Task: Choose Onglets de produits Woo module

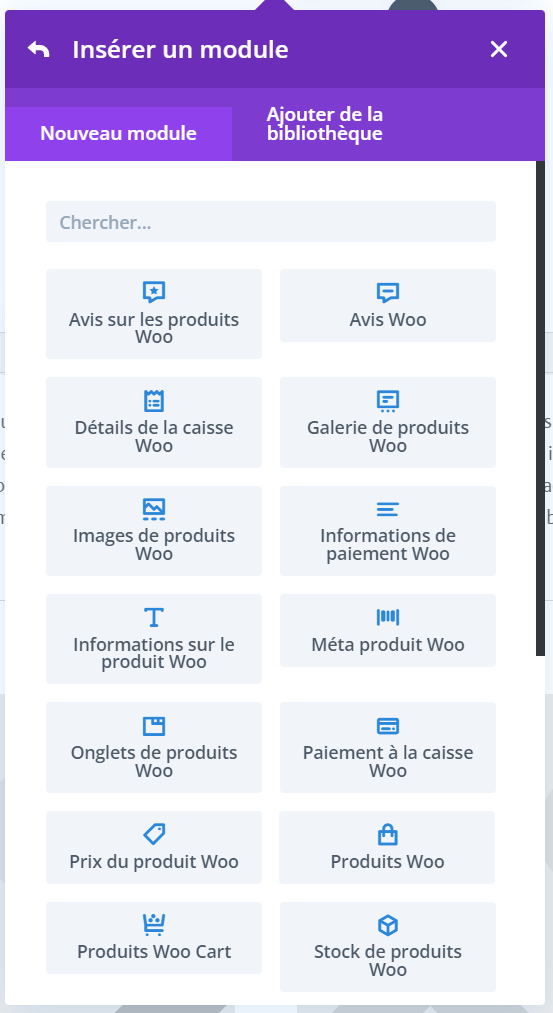Action: tap(154, 747)
